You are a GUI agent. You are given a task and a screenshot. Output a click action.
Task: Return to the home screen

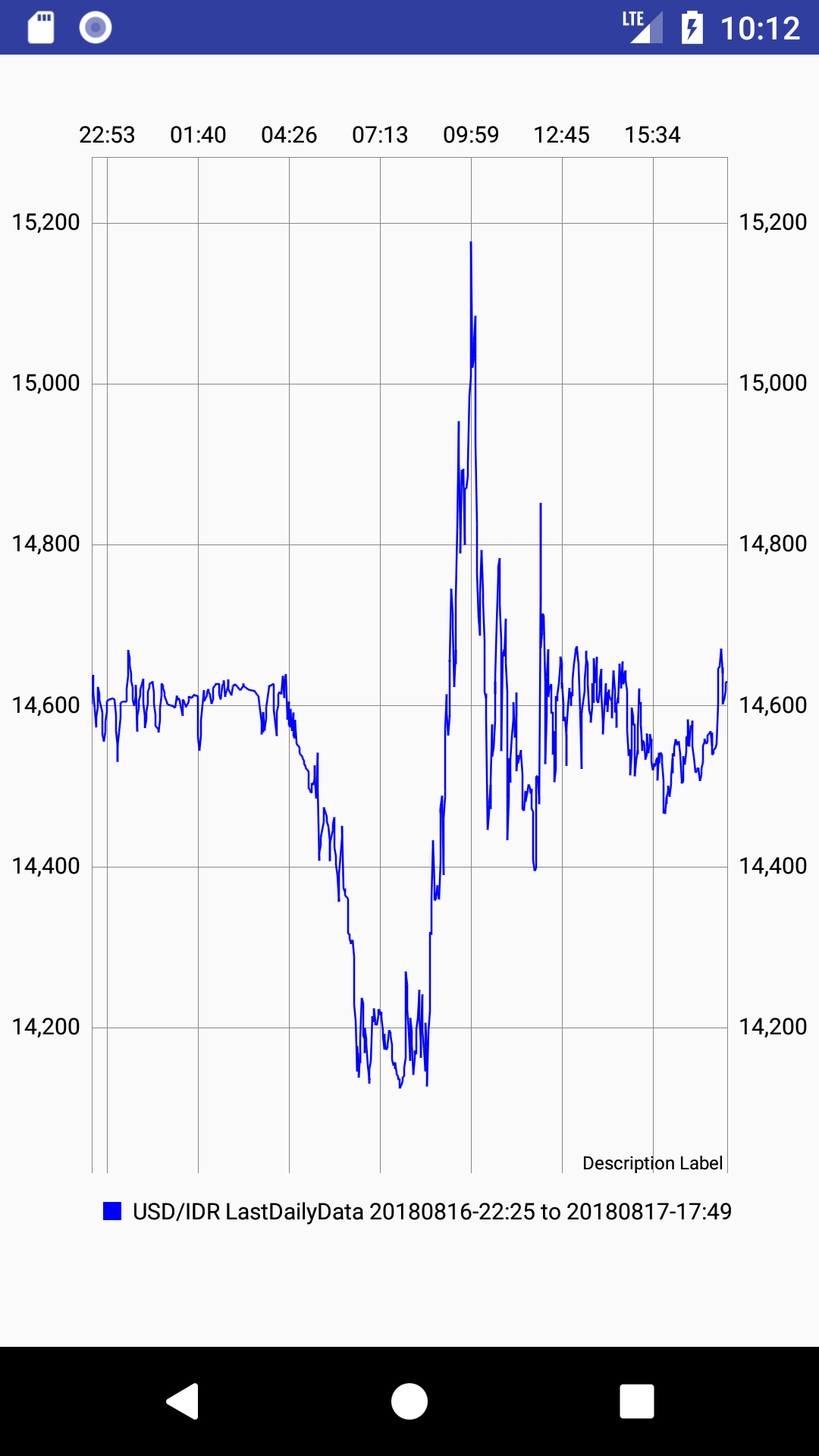click(409, 1401)
